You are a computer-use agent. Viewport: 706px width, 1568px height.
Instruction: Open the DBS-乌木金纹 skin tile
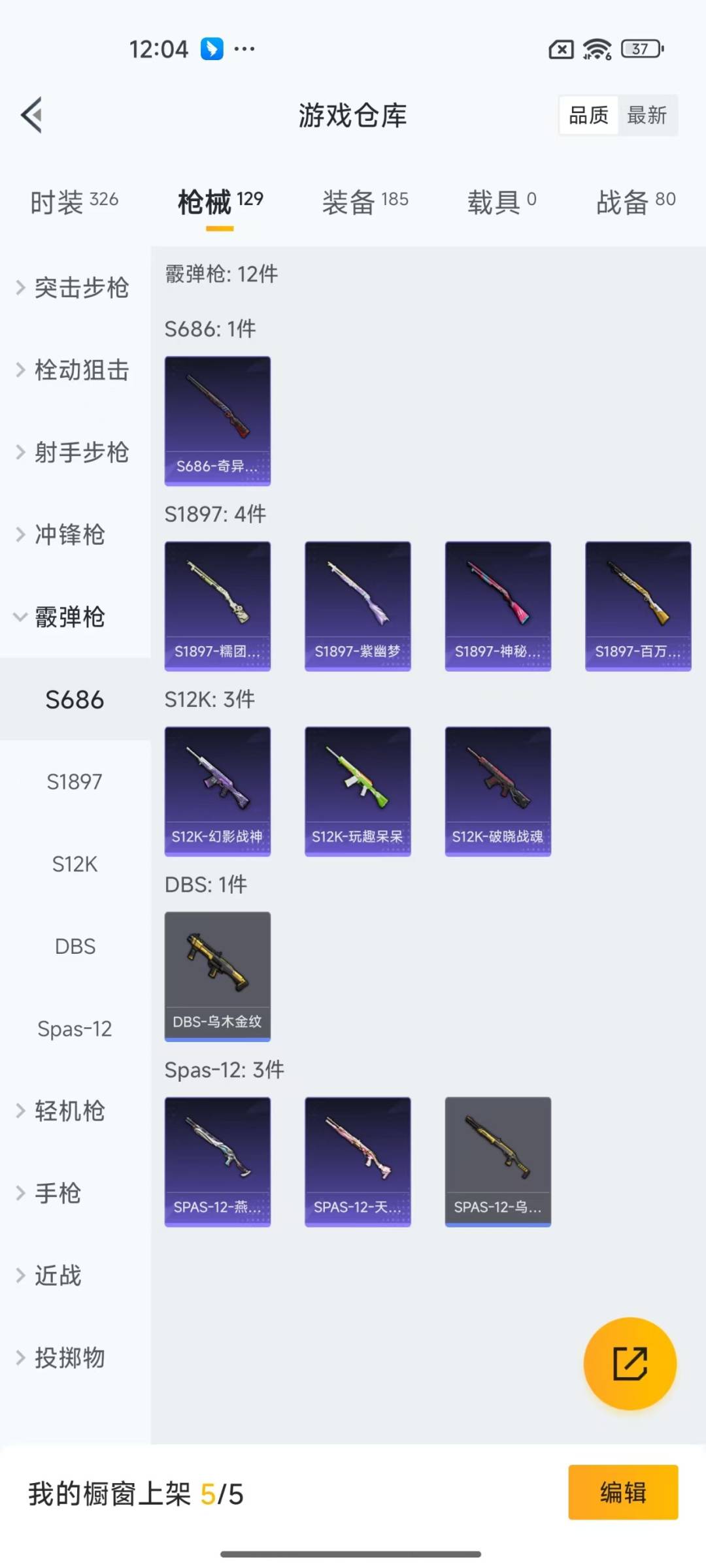pyautogui.click(x=217, y=975)
